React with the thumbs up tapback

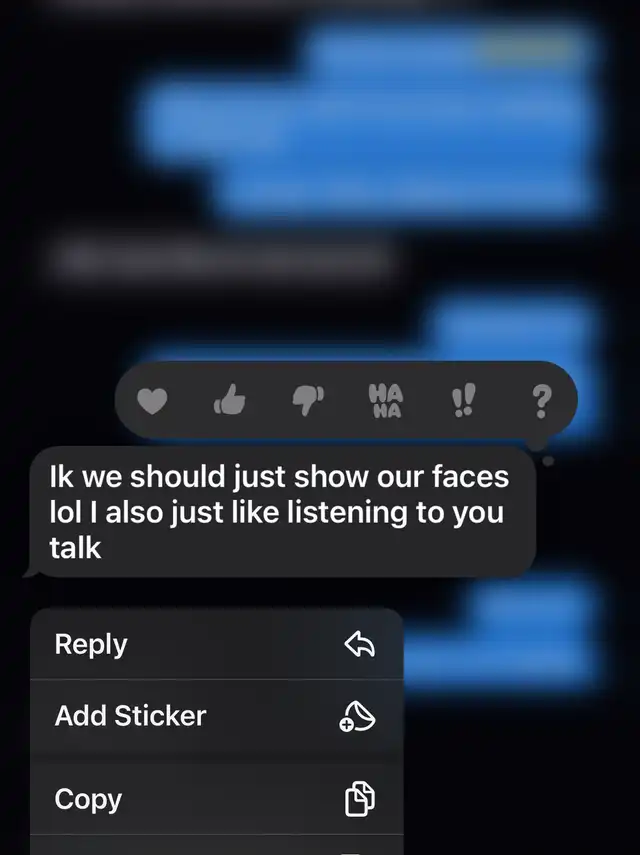pos(229,402)
